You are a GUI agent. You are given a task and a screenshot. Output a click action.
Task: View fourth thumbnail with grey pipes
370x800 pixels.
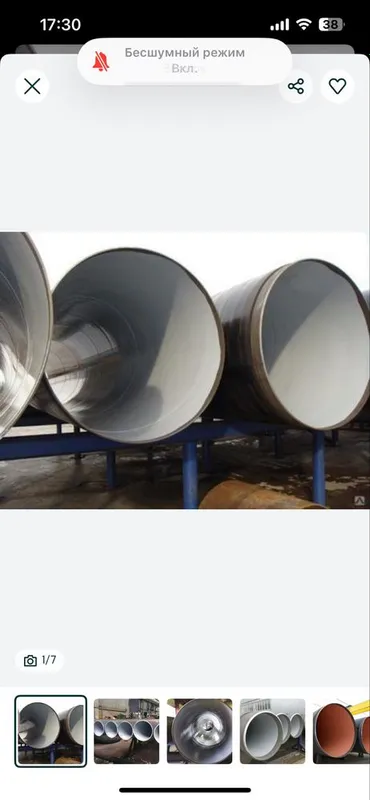coord(273,731)
